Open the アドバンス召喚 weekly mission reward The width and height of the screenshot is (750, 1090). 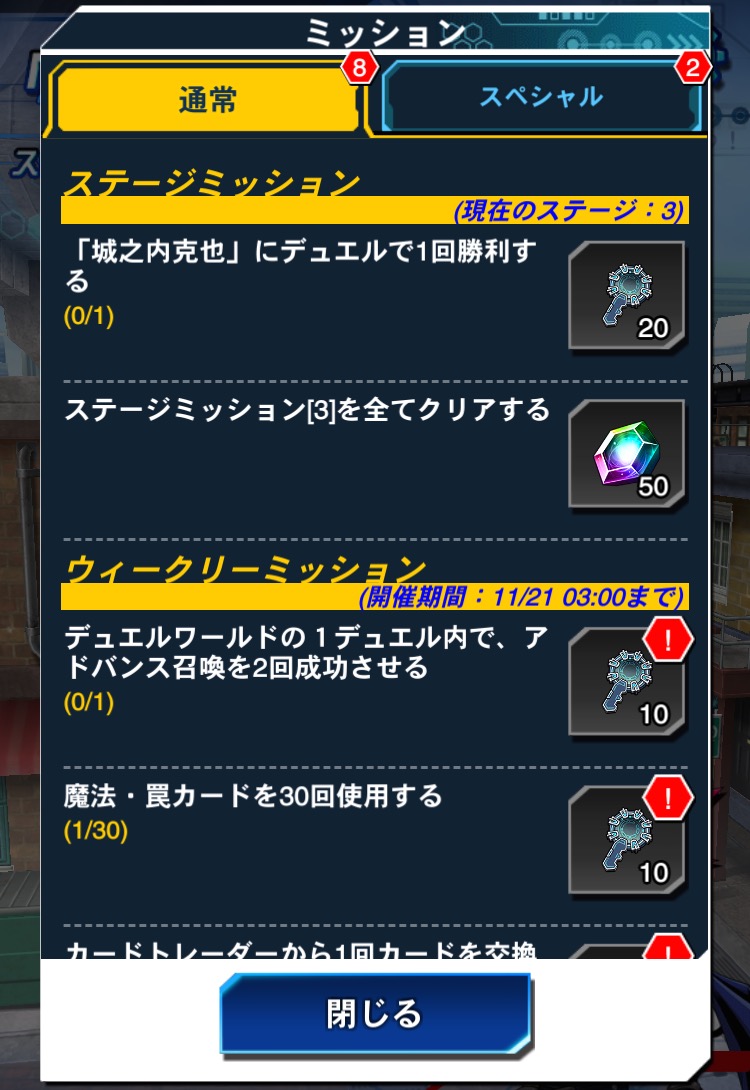[627, 683]
